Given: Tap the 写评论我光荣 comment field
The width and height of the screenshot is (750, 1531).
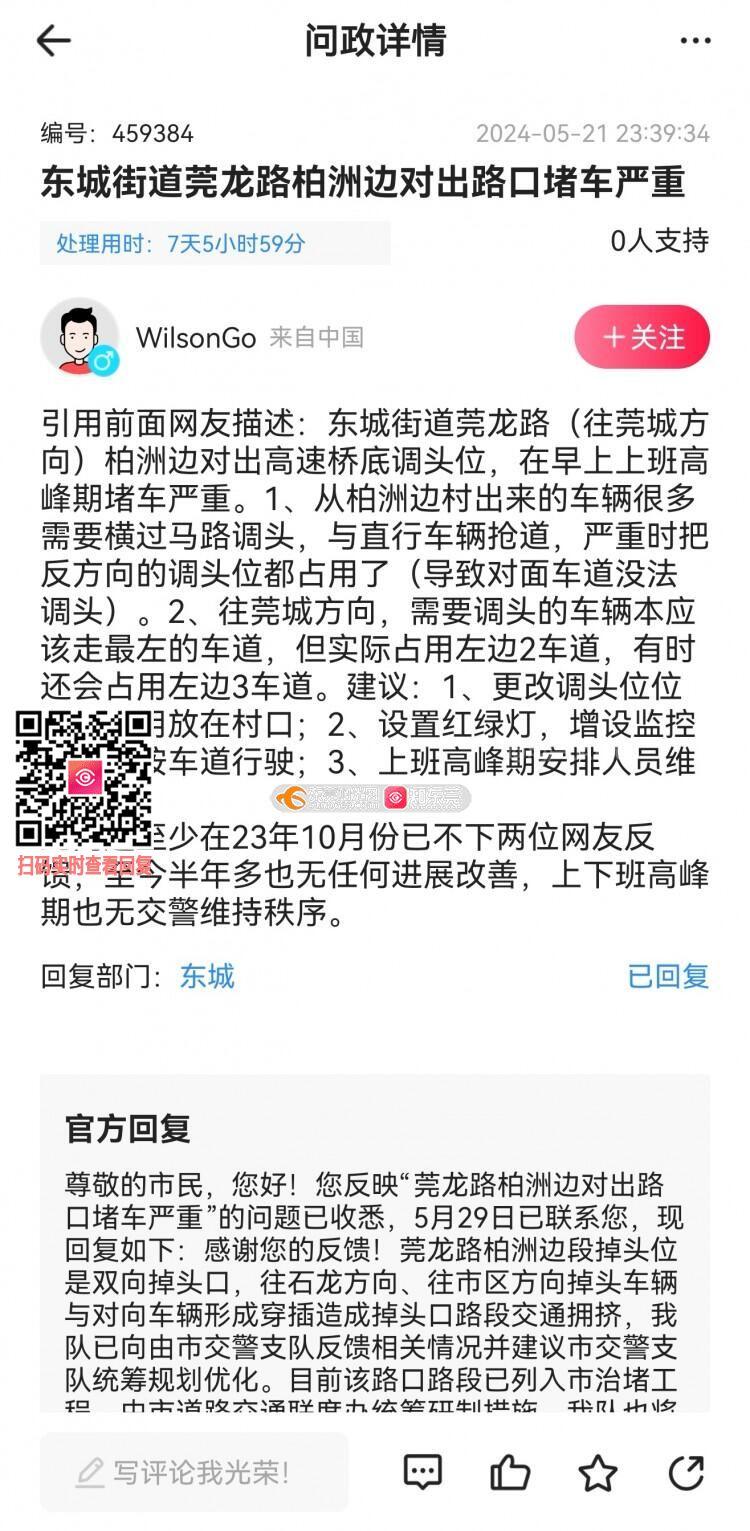Looking at the screenshot, I should (194, 1472).
